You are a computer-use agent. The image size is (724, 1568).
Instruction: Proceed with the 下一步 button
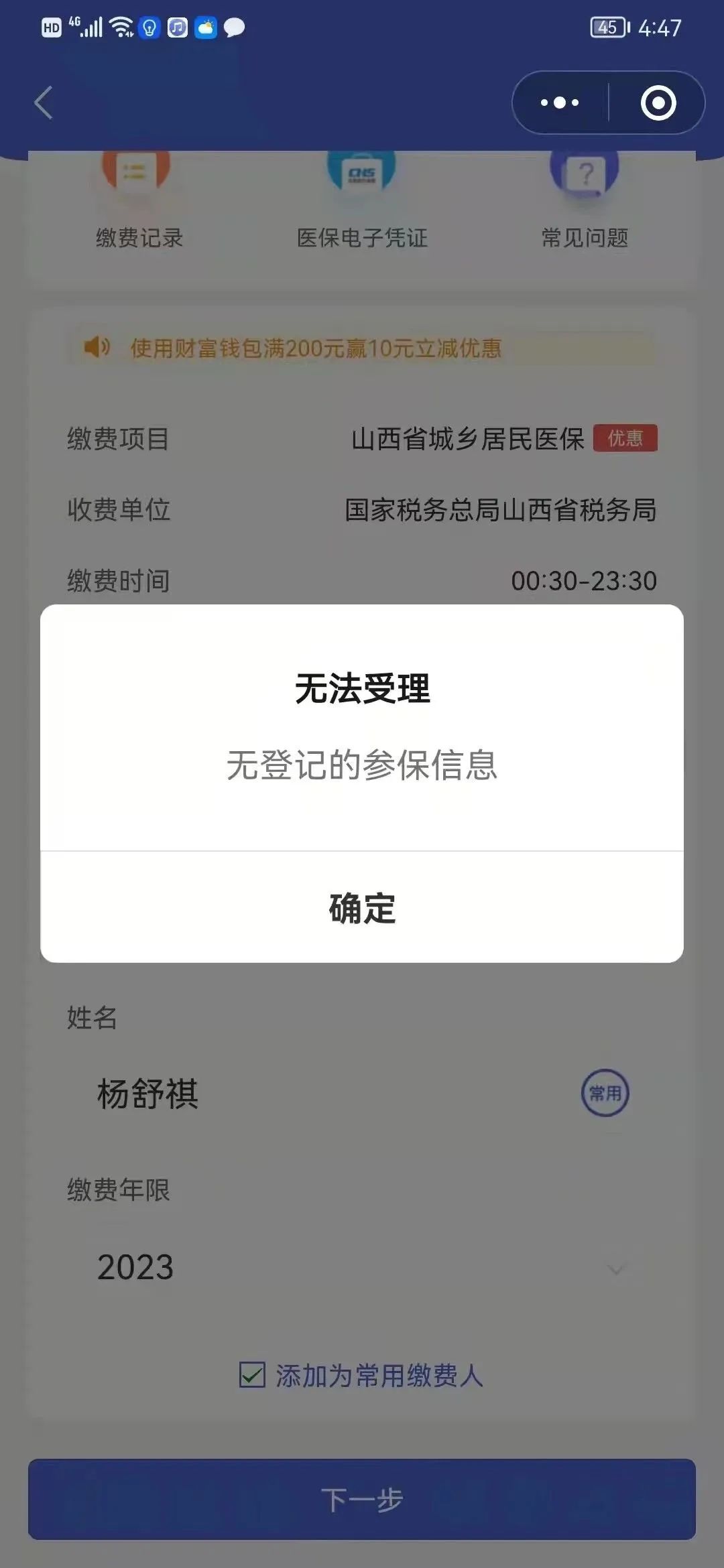362,1499
